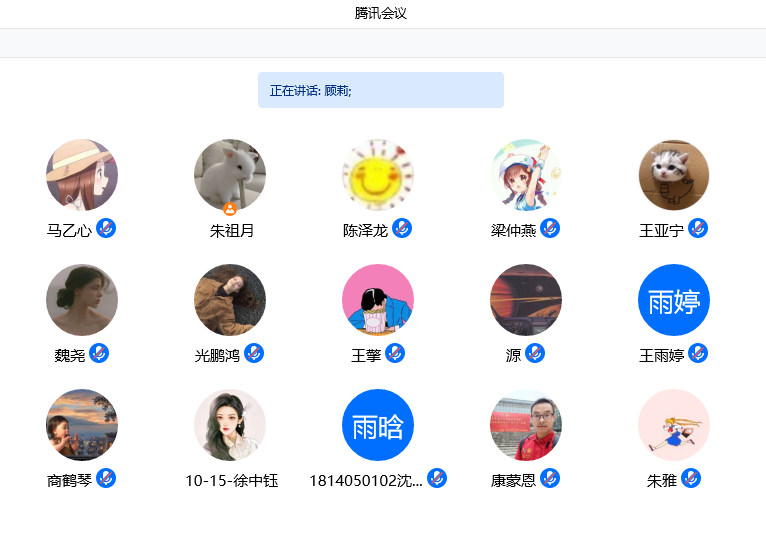Open participant 马乙心's tile
766x555 pixels.
[82, 175]
